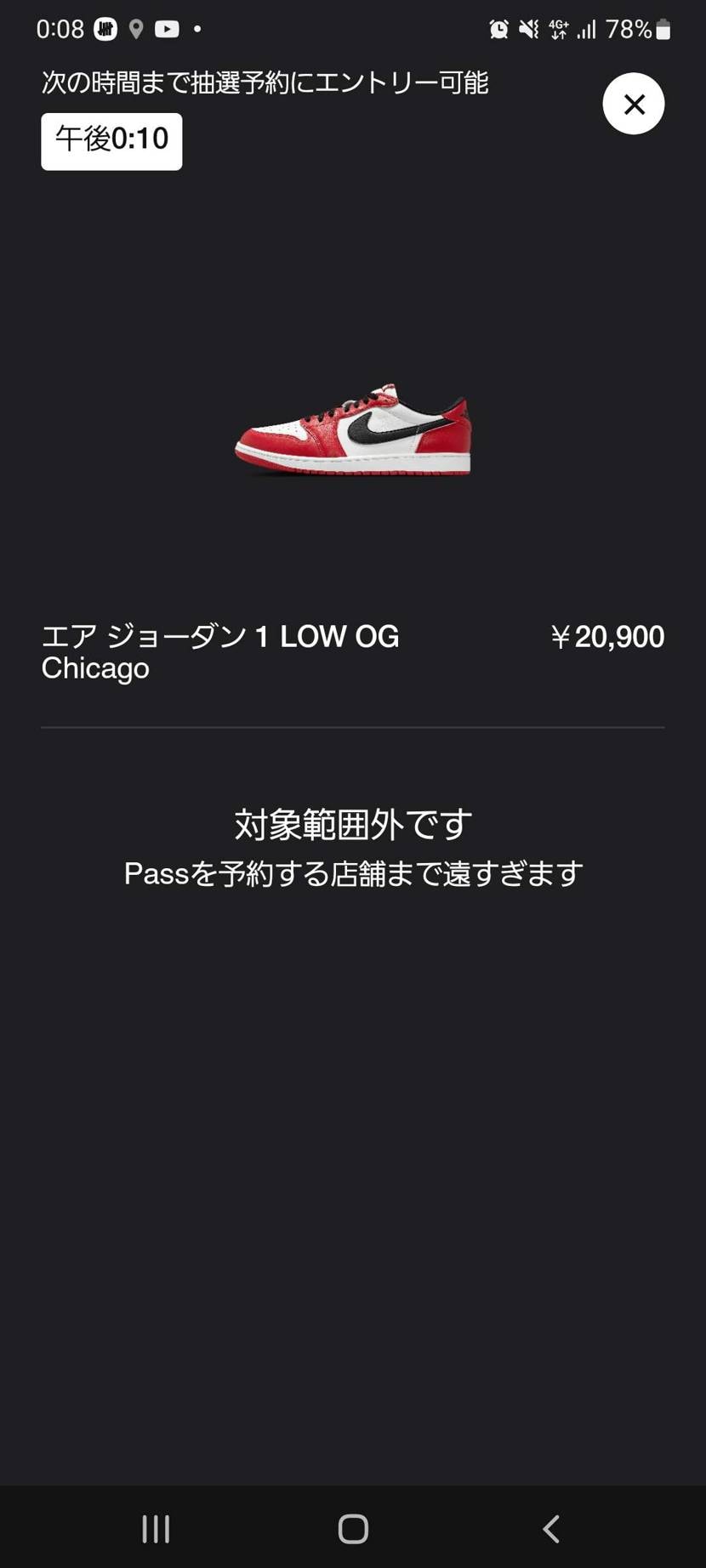Image resolution: width=706 pixels, height=1568 pixels.
Task: Return to the phone's home screen
Action: point(353,1528)
